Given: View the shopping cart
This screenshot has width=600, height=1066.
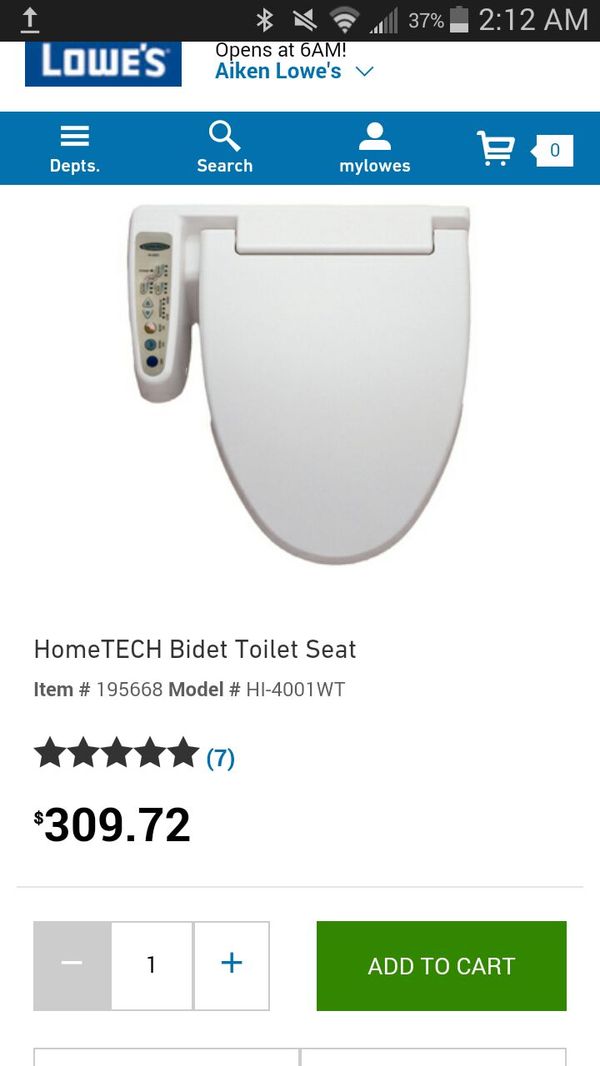Looking at the screenshot, I should click(525, 150).
